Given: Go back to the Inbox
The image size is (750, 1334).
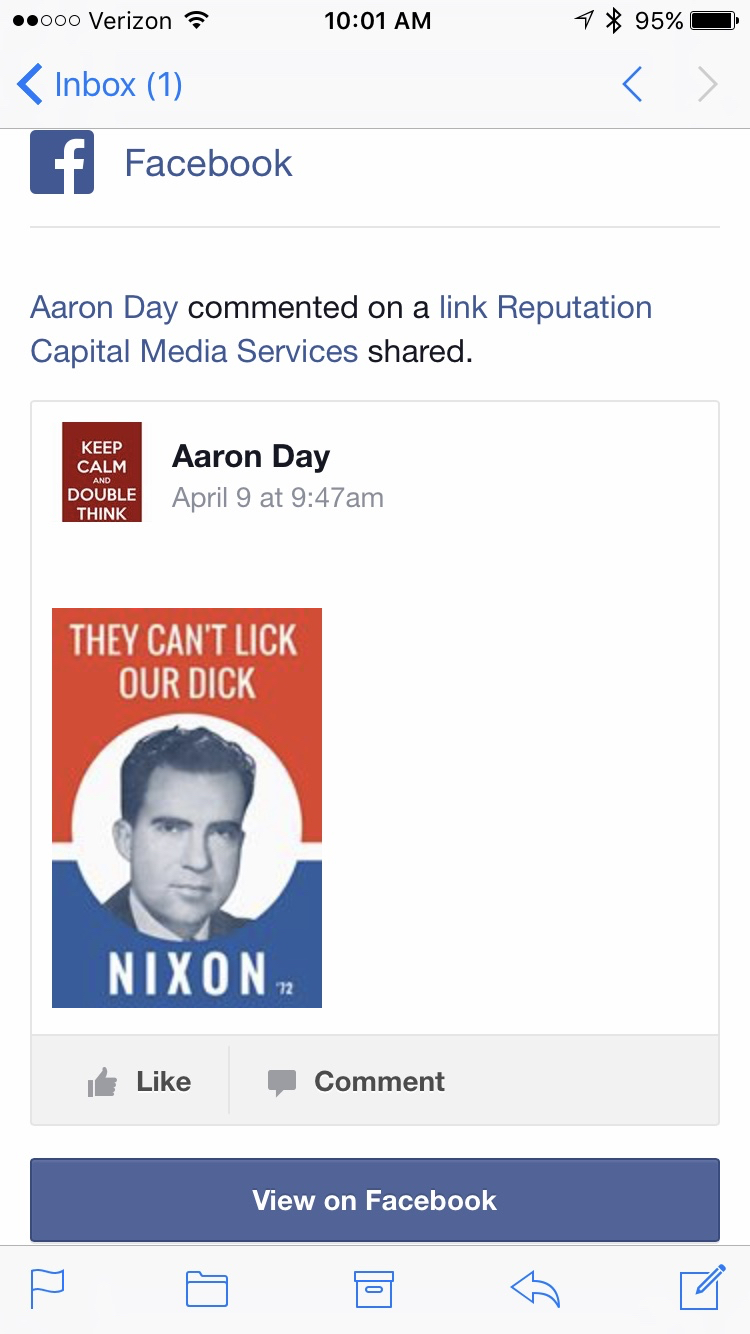Looking at the screenshot, I should 100,85.
